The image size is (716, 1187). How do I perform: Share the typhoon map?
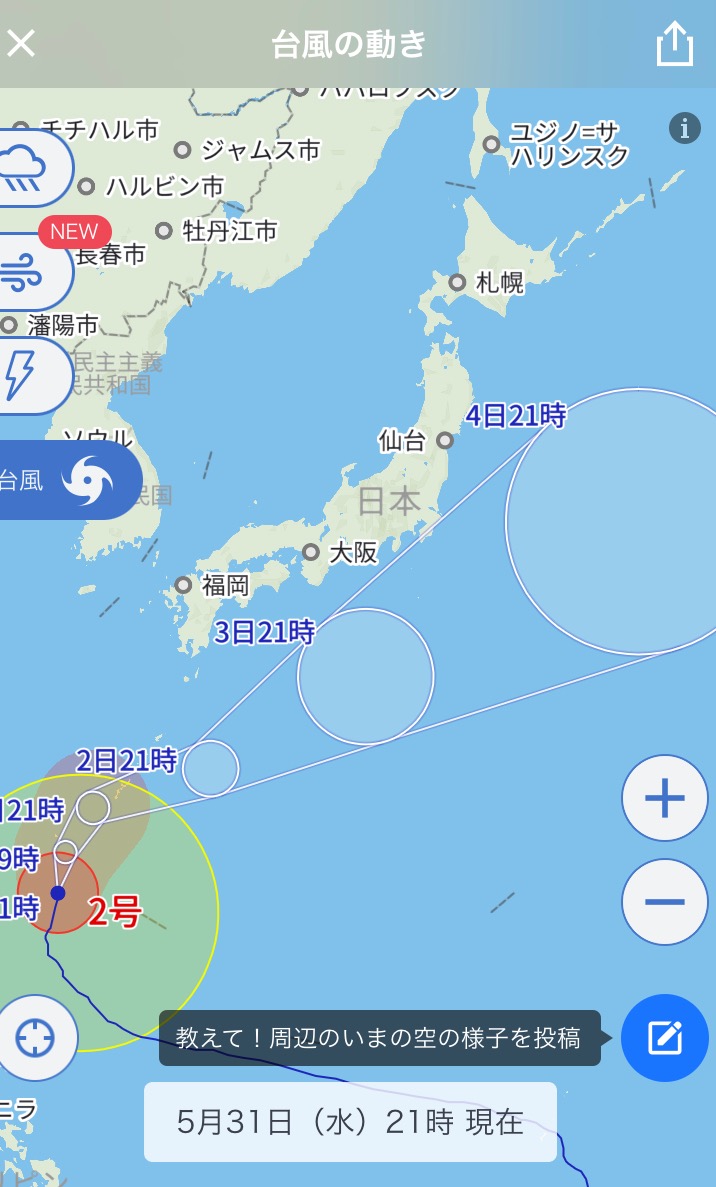click(x=675, y=44)
